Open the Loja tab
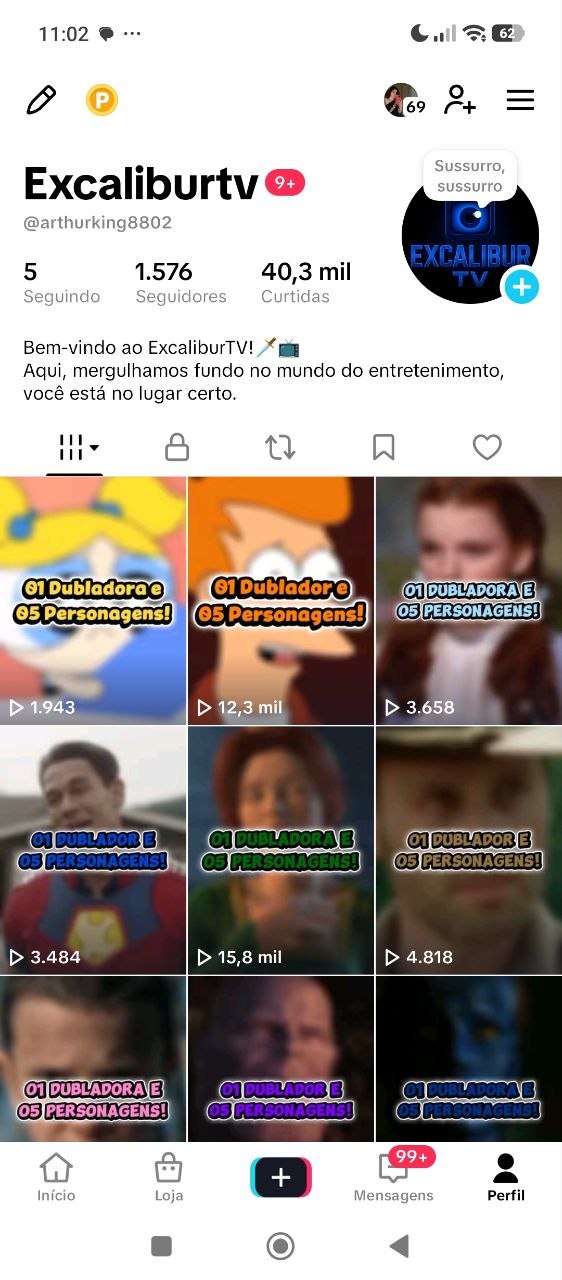Screen dimensions: 562x1280 (169, 1177)
